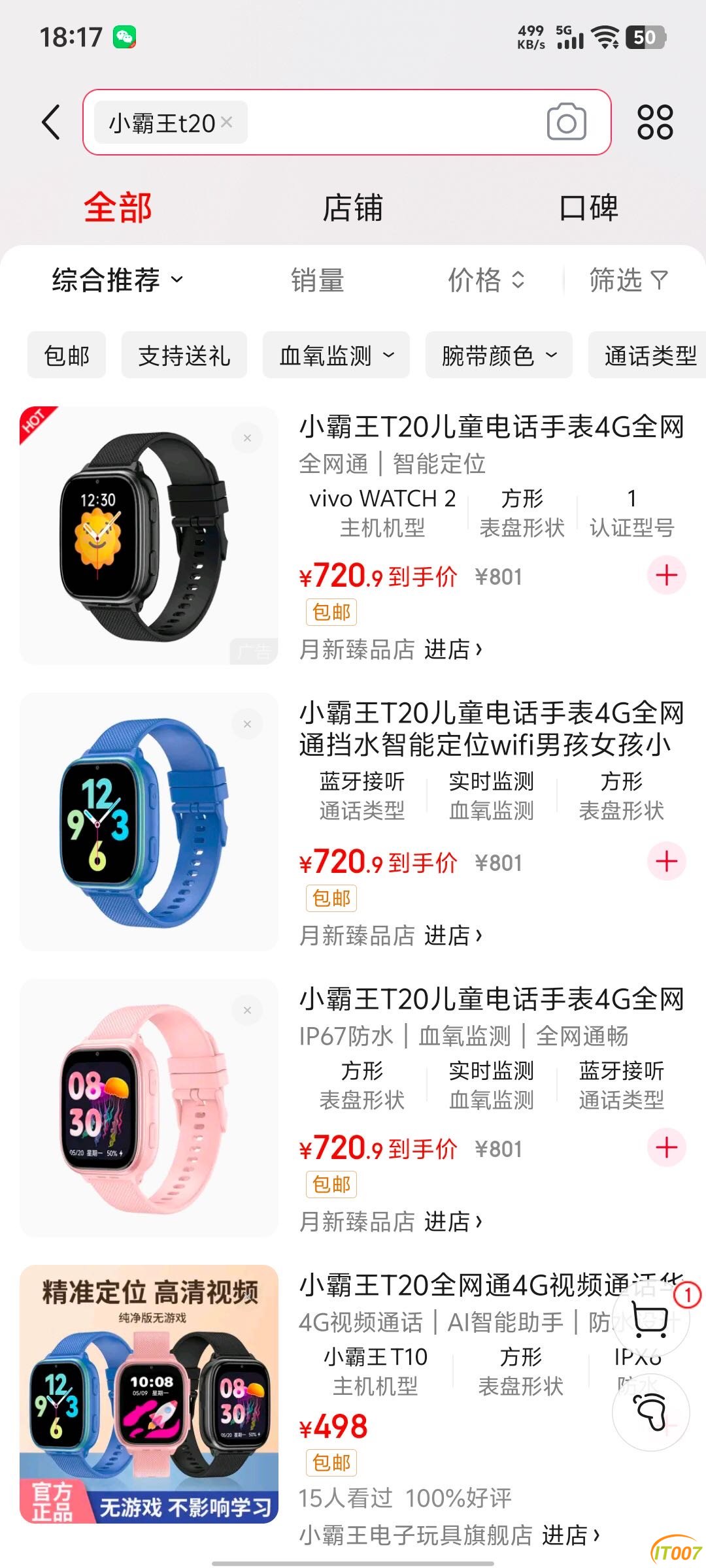
Task: Expand the 腕带颜色 filter chip
Action: [499, 355]
